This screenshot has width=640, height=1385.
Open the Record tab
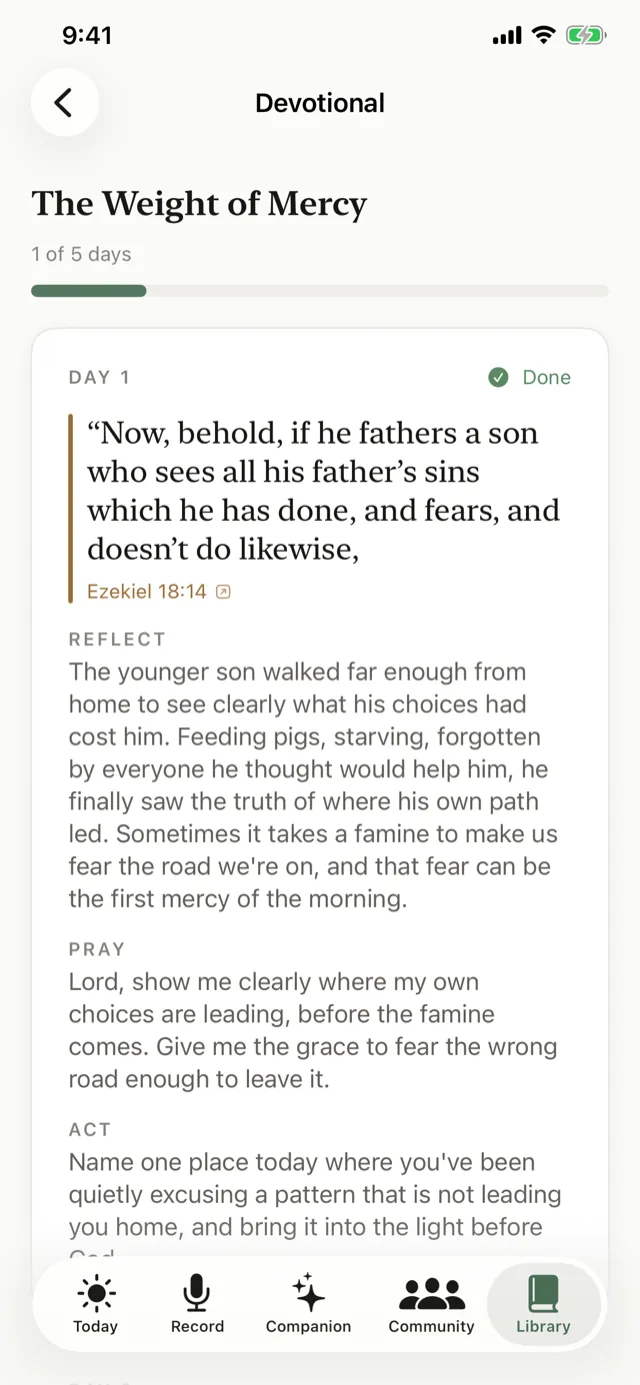pyautogui.click(x=197, y=1305)
